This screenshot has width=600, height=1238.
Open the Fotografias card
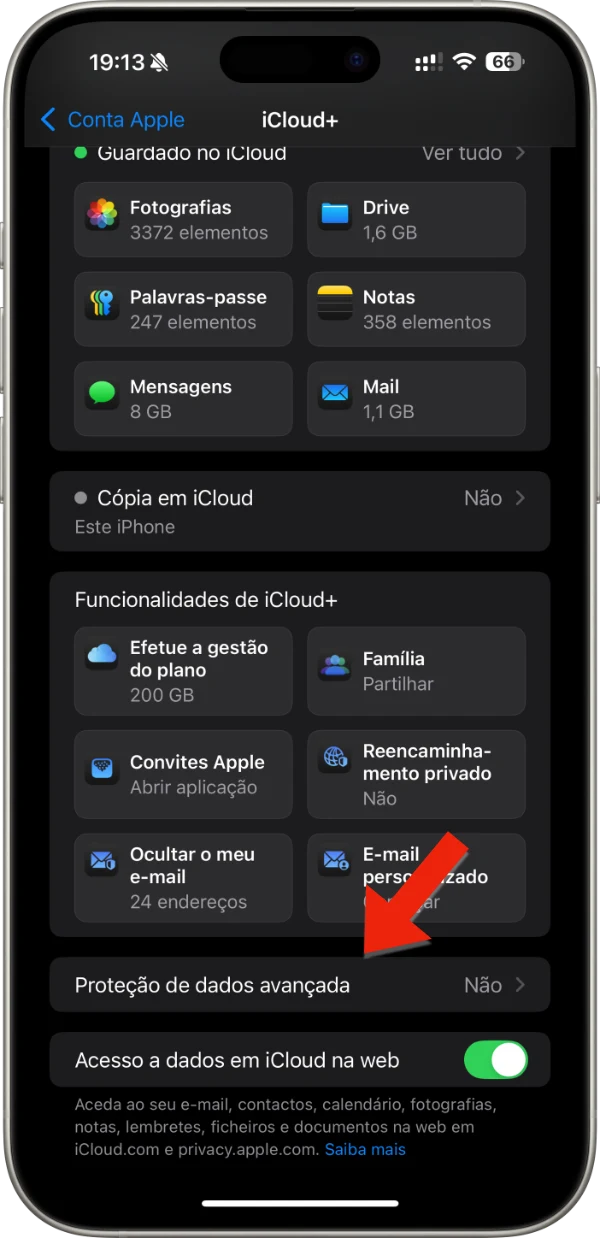tap(183, 220)
